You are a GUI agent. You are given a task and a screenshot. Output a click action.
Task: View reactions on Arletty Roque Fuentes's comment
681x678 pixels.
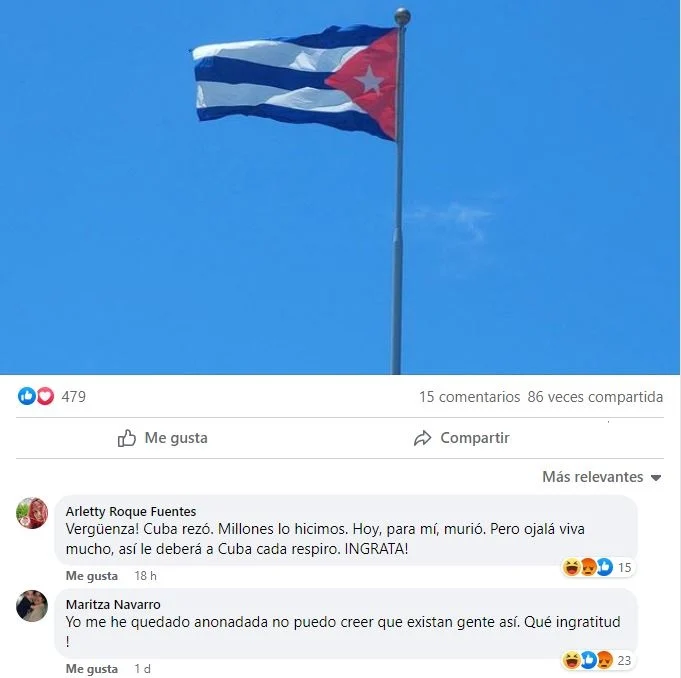598,567
